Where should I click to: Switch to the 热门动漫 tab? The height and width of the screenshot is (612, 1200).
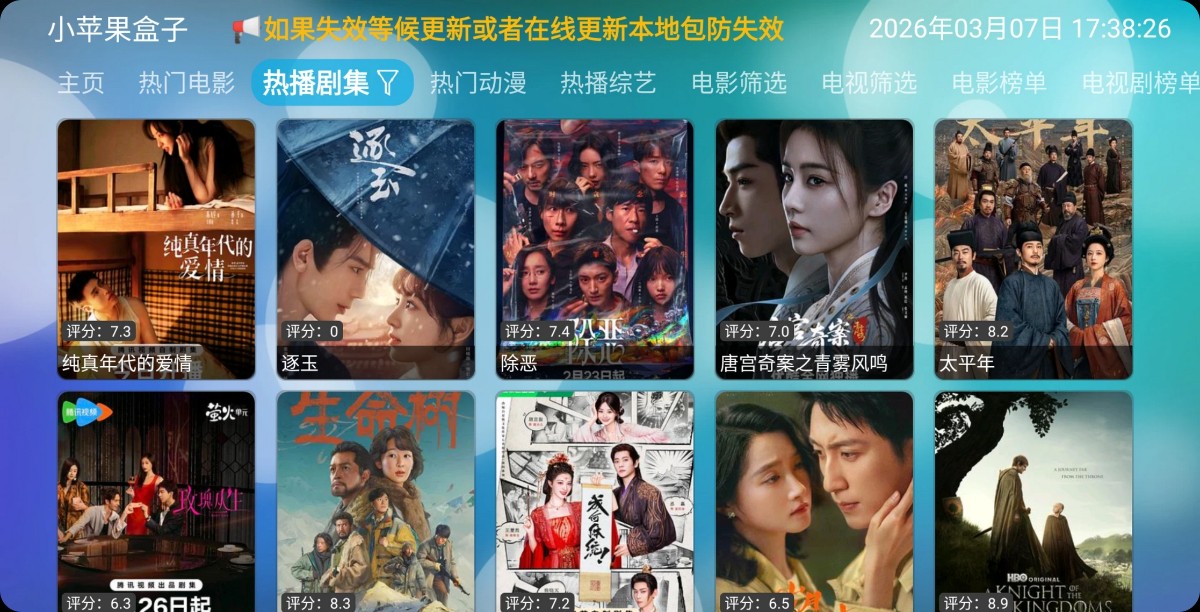click(x=478, y=83)
